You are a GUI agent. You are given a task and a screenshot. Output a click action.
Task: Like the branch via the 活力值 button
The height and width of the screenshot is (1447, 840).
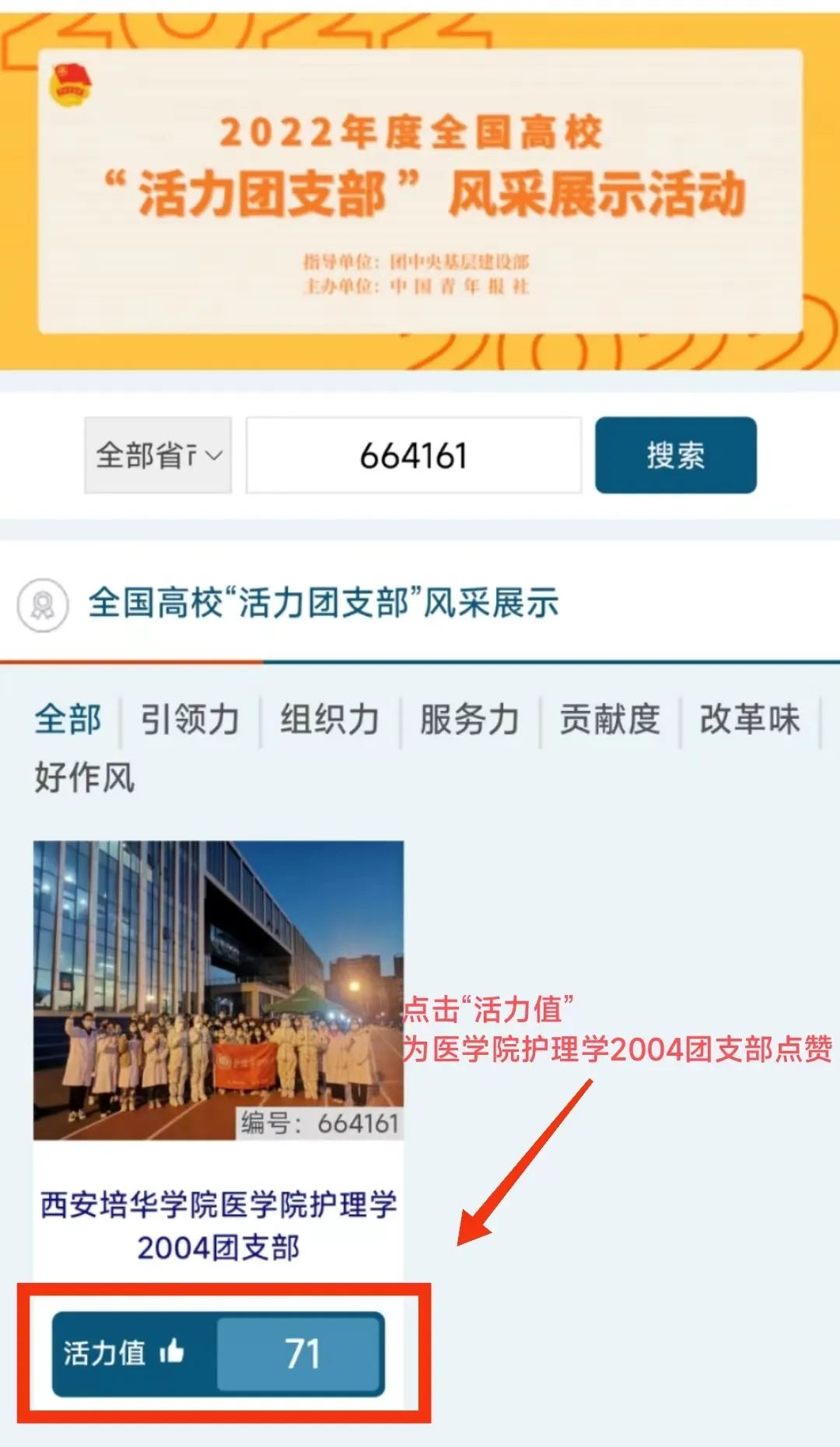[219, 1354]
